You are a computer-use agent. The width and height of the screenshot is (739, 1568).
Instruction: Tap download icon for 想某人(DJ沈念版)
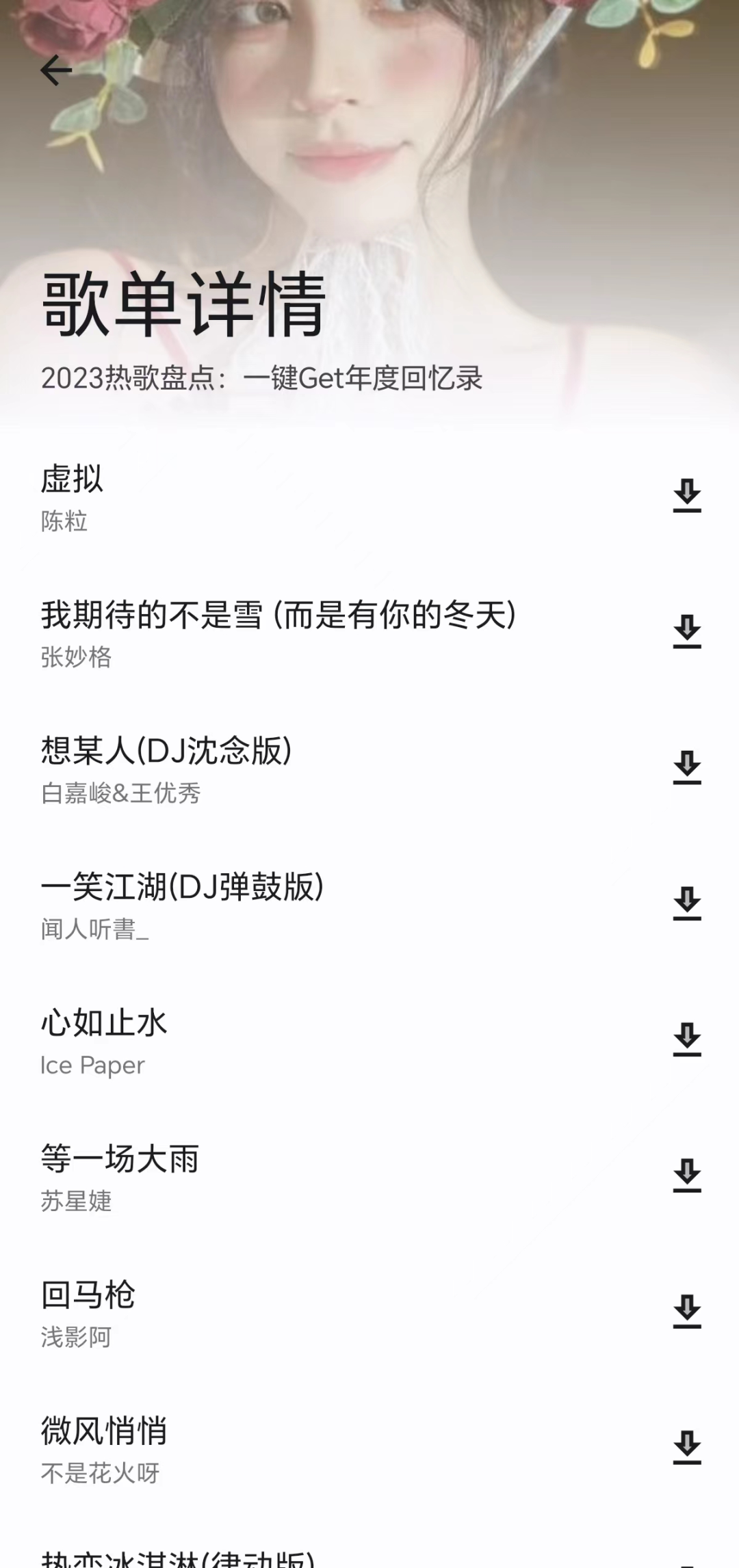pos(687,767)
